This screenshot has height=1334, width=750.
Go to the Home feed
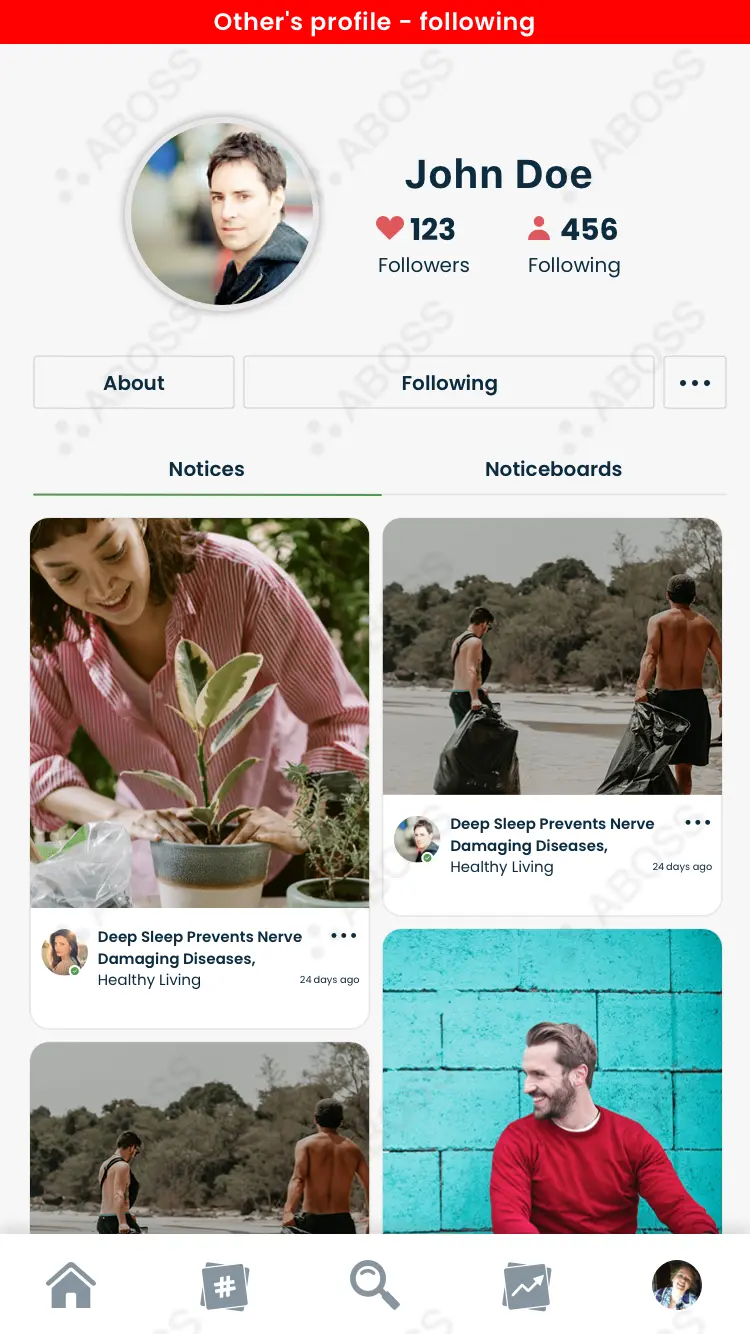tap(72, 1285)
